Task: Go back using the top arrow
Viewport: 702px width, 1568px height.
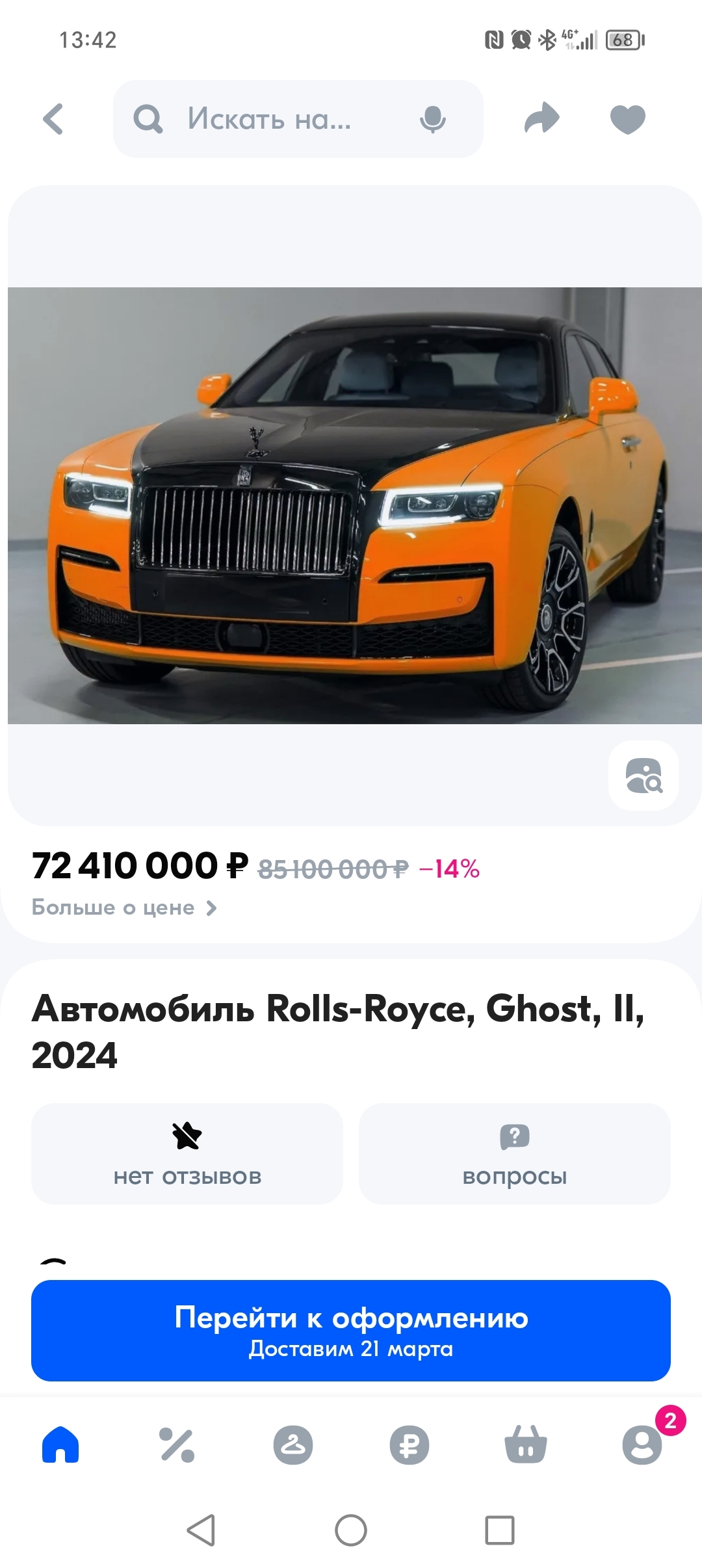Action: pos(53,120)
